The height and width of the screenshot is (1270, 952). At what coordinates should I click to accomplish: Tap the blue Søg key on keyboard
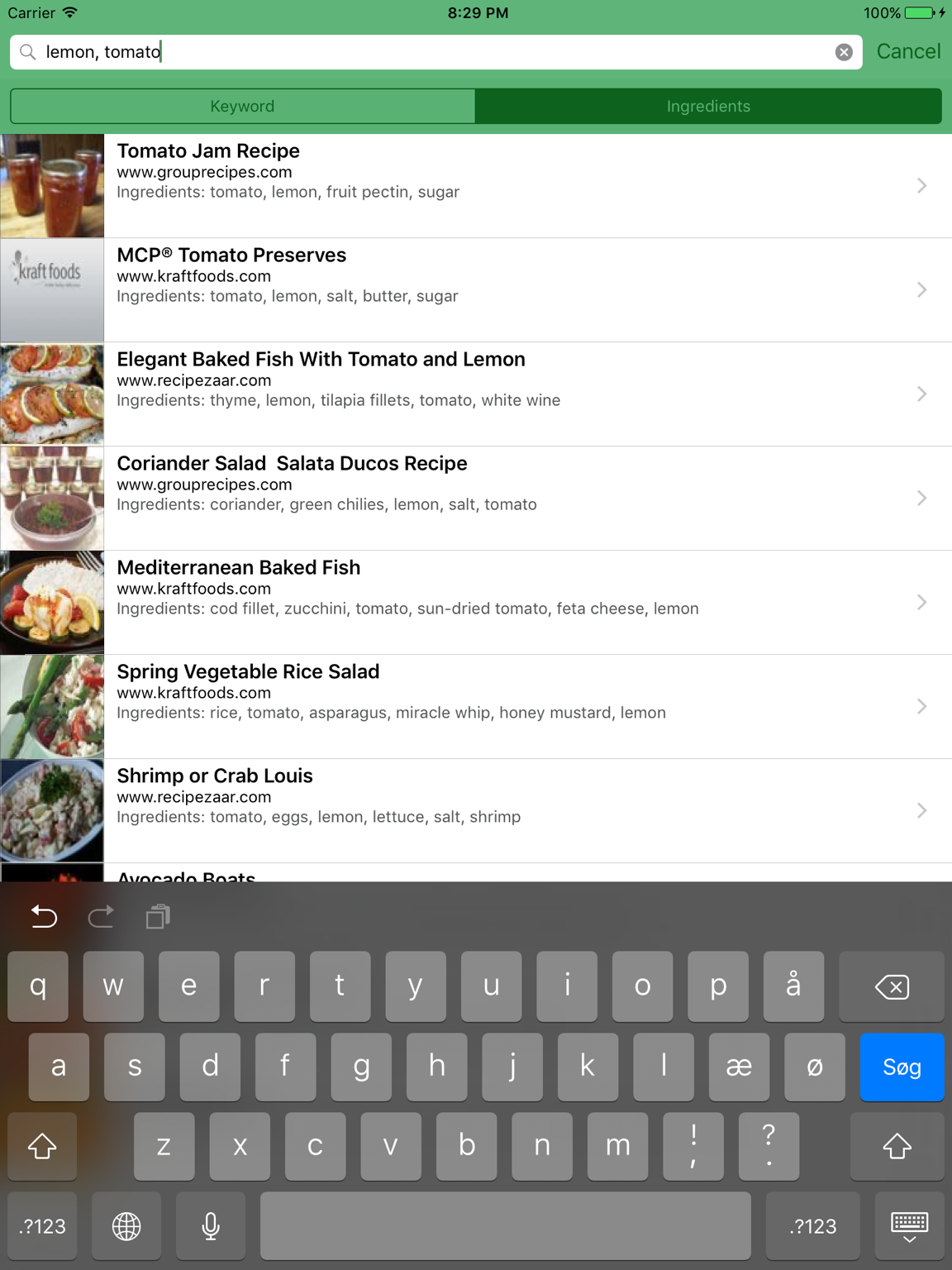(x=902, y=1067)
